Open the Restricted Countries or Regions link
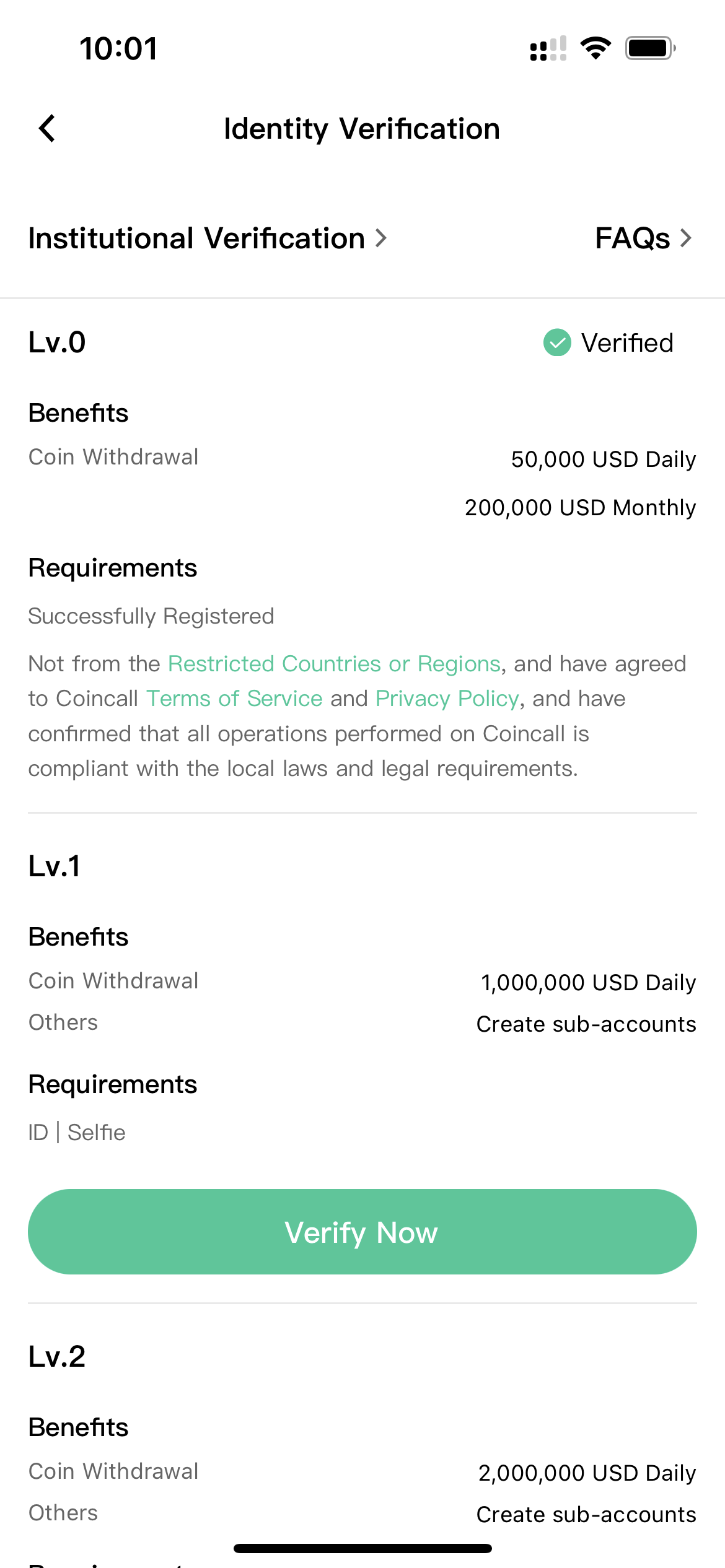 pos(334,663)
